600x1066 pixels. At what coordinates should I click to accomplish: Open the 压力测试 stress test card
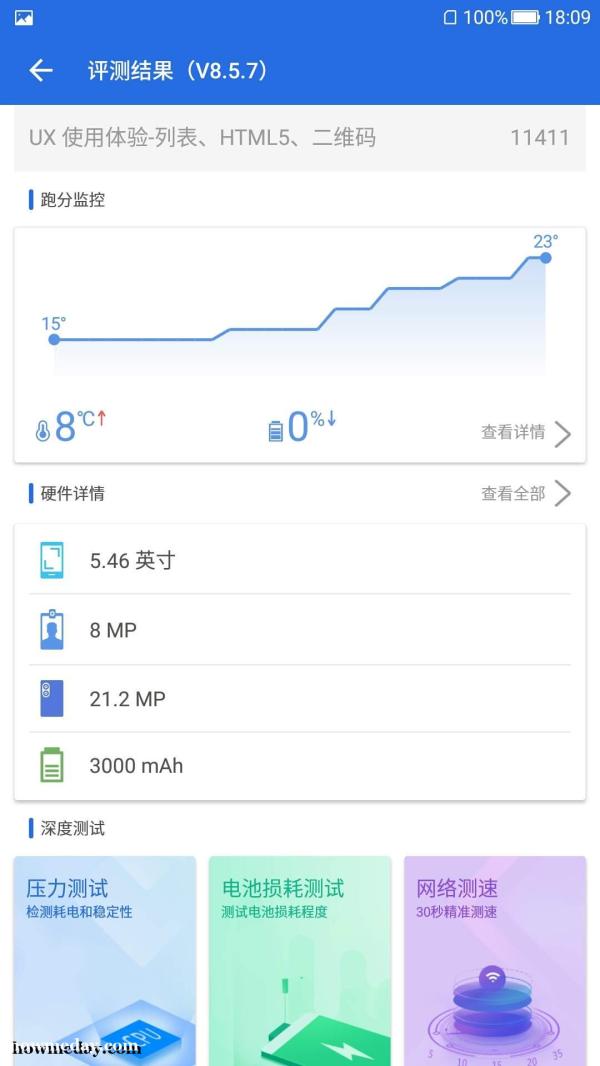(x=105, y=961)
